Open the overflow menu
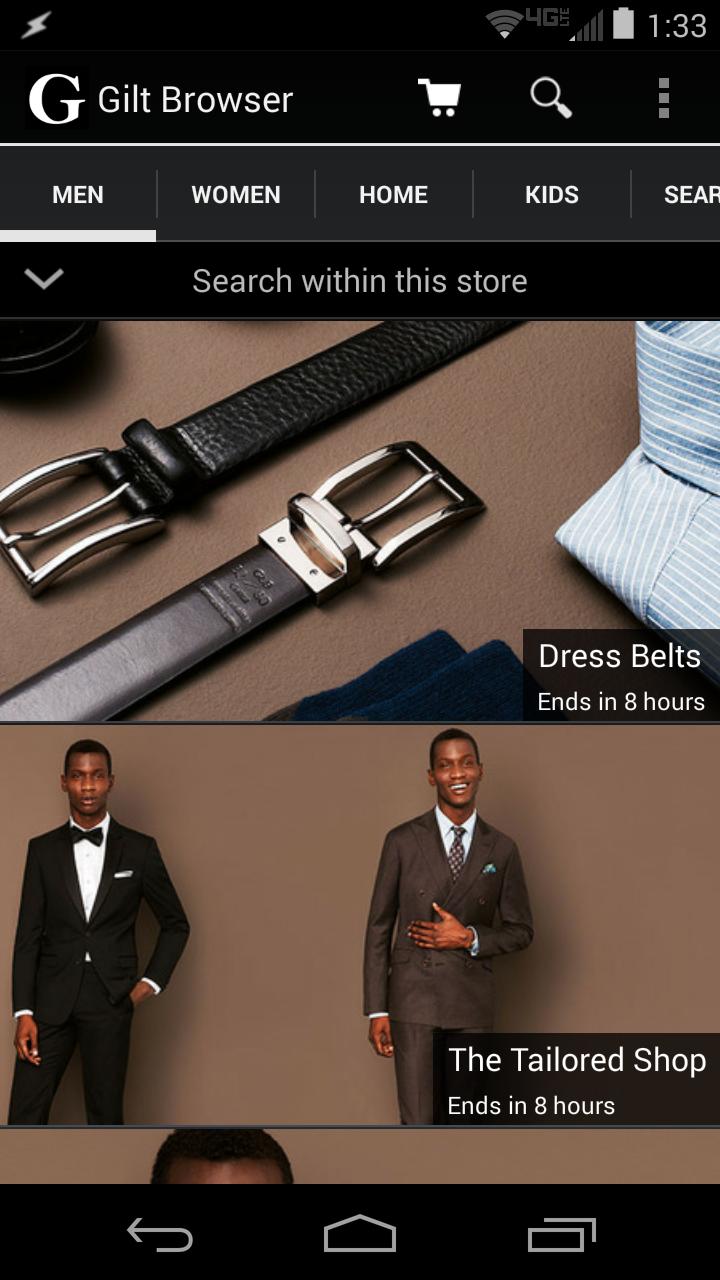720x1280 pixels. (663, 98)
